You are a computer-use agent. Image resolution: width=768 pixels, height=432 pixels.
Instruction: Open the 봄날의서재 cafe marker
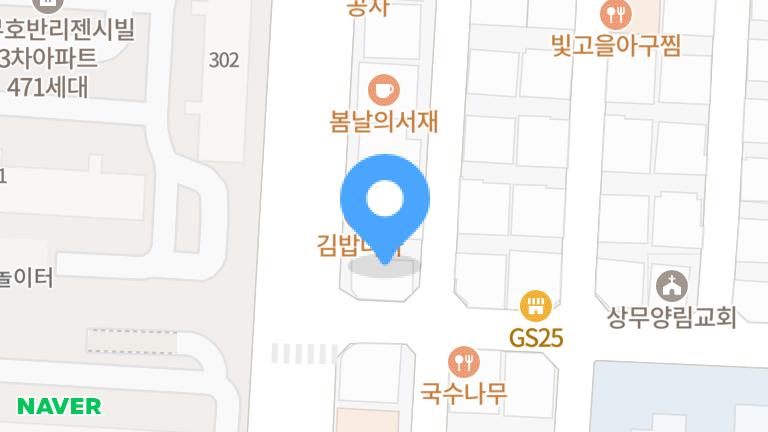point(383,91)
